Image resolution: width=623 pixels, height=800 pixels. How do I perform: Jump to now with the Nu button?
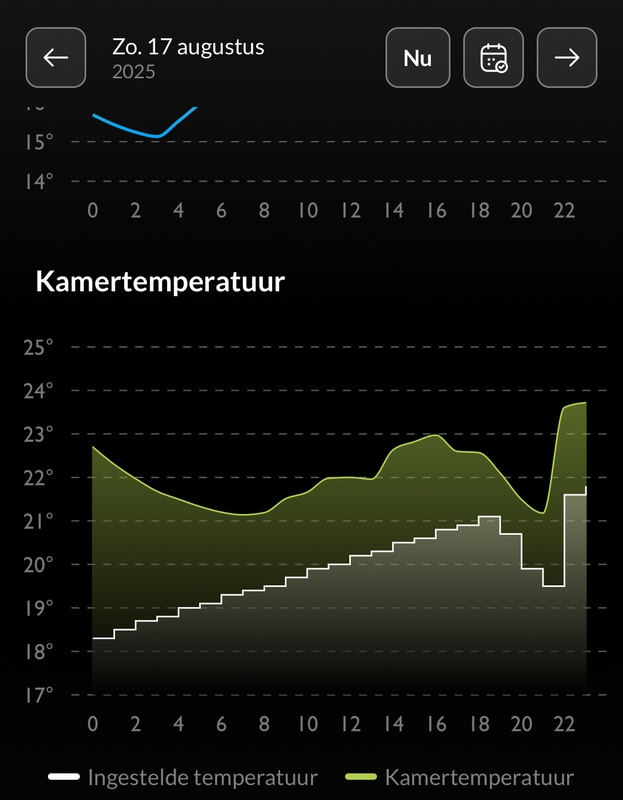[x=417, y=57]
